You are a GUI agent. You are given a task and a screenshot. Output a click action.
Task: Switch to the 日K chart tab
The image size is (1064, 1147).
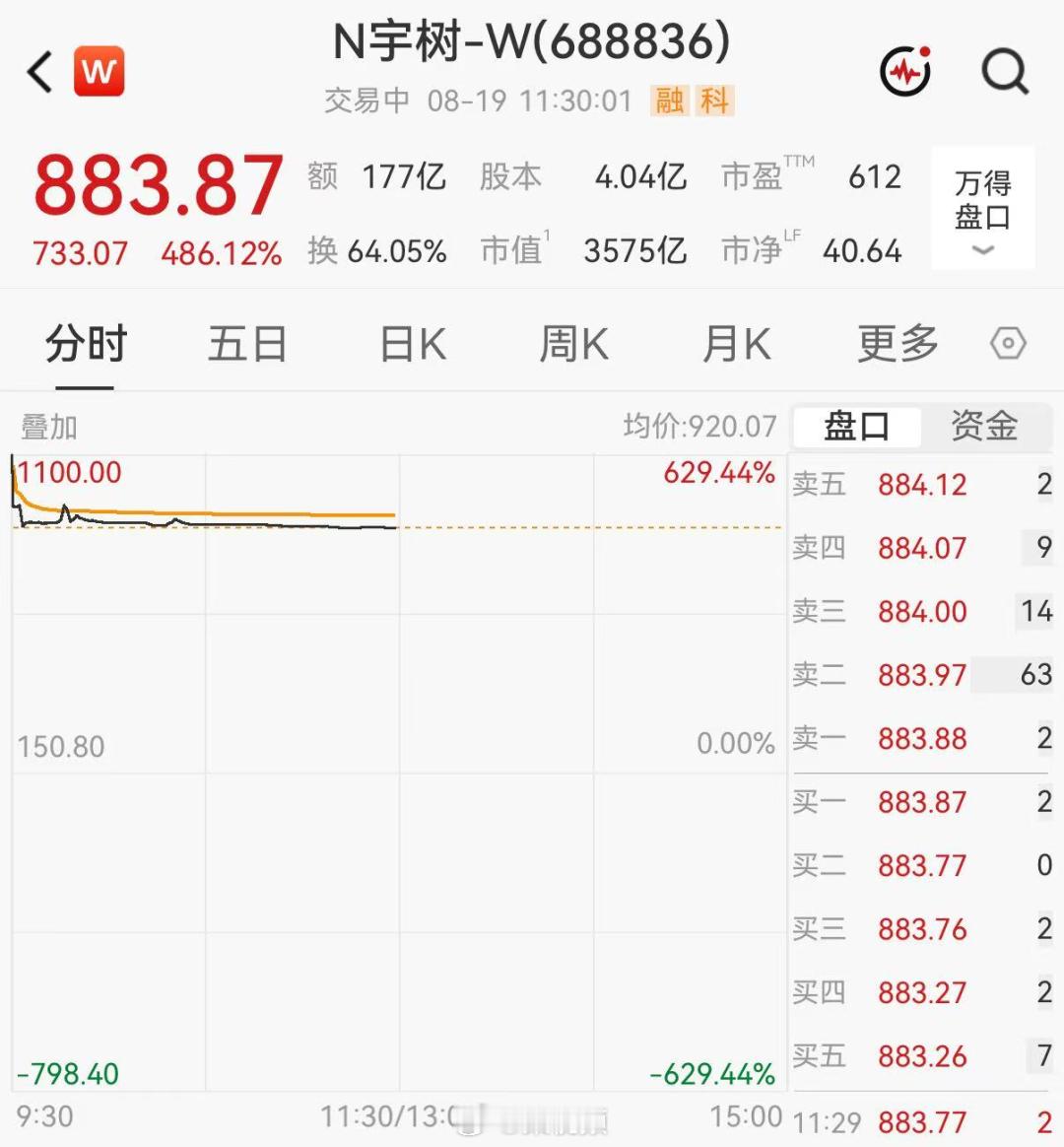(x=413, y=344)
